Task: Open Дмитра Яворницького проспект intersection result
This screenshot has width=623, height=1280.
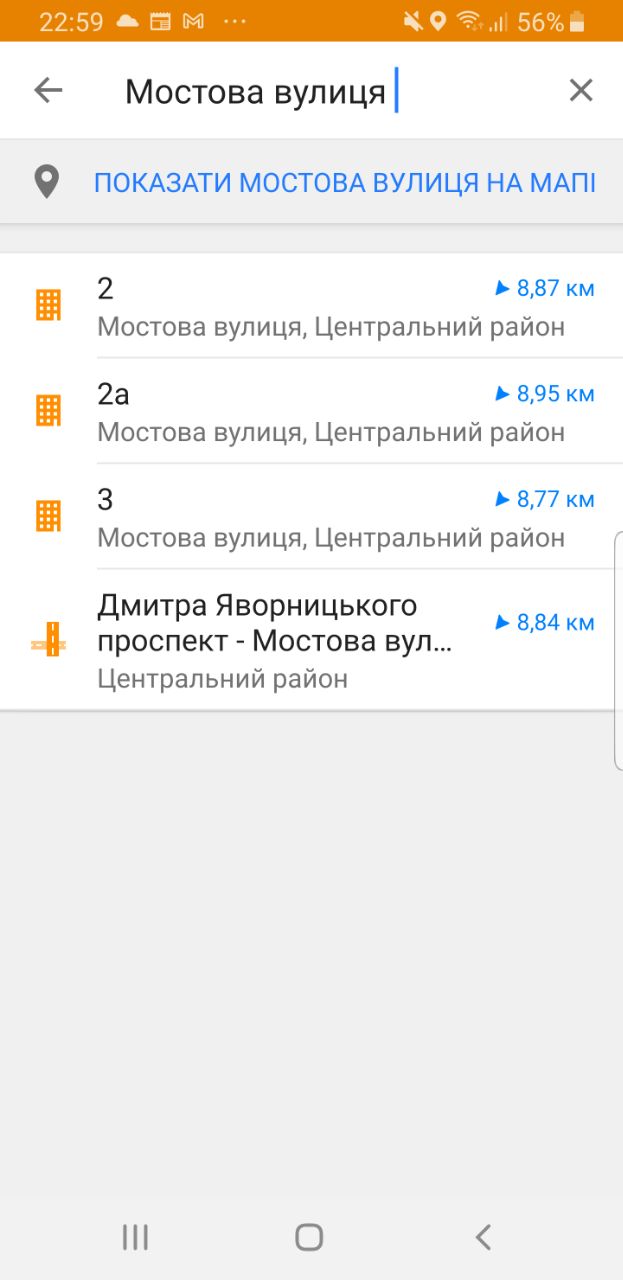Action: pos(311,640)
